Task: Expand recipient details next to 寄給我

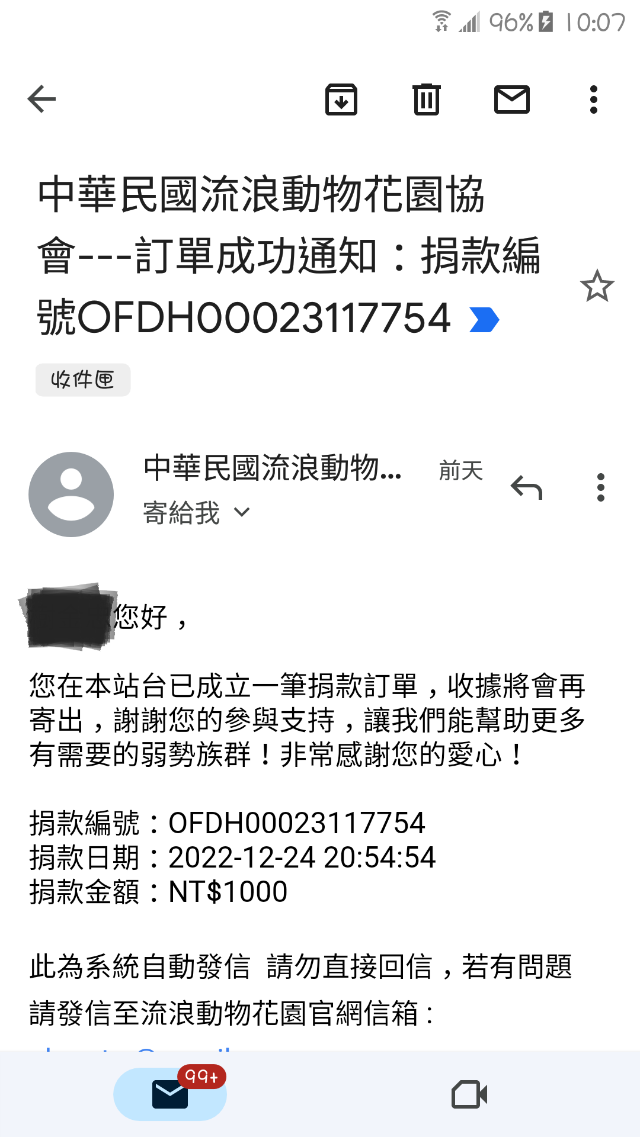Action: click(241, 513)
